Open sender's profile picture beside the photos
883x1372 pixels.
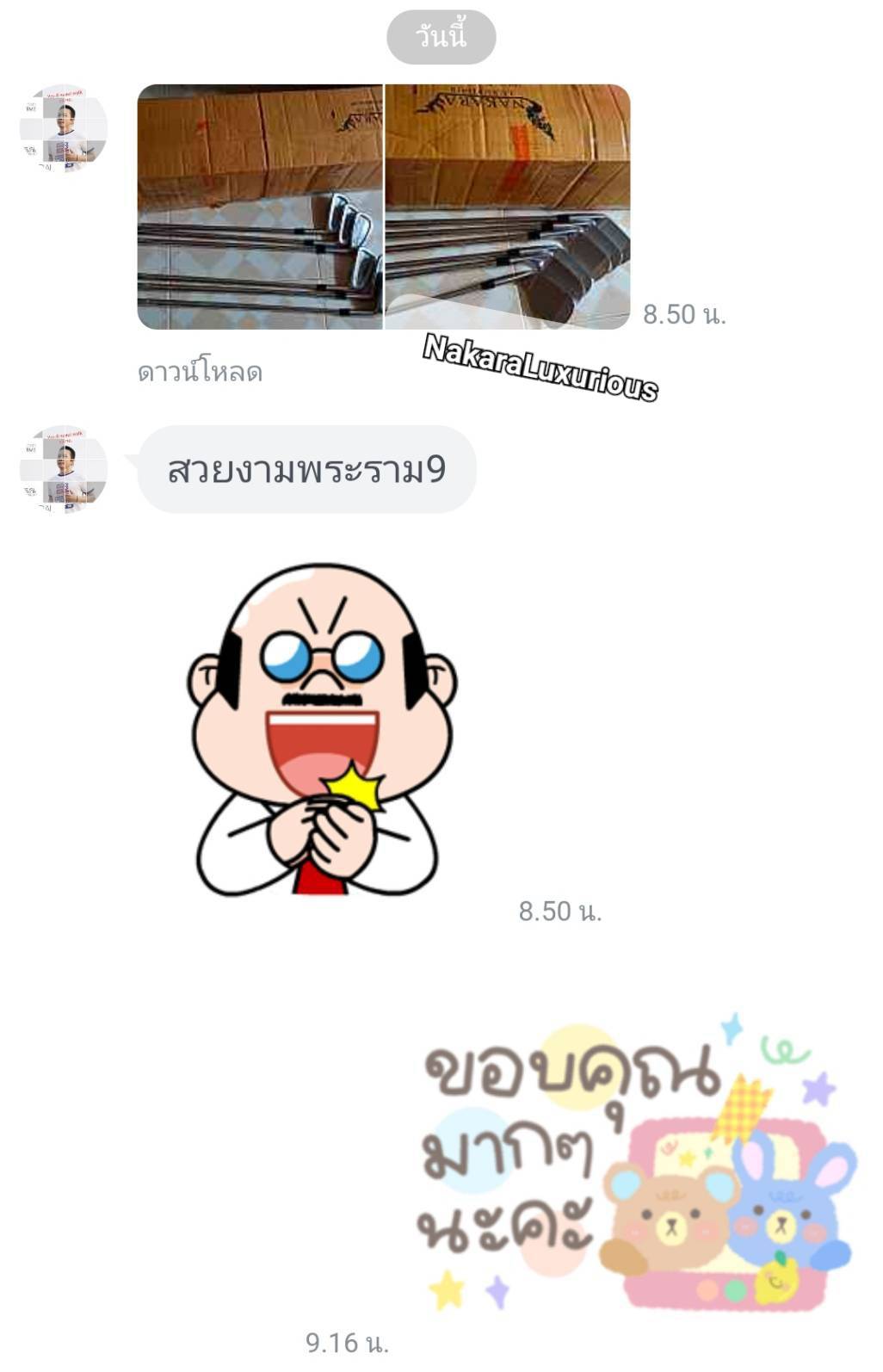(x=64, y=128)
